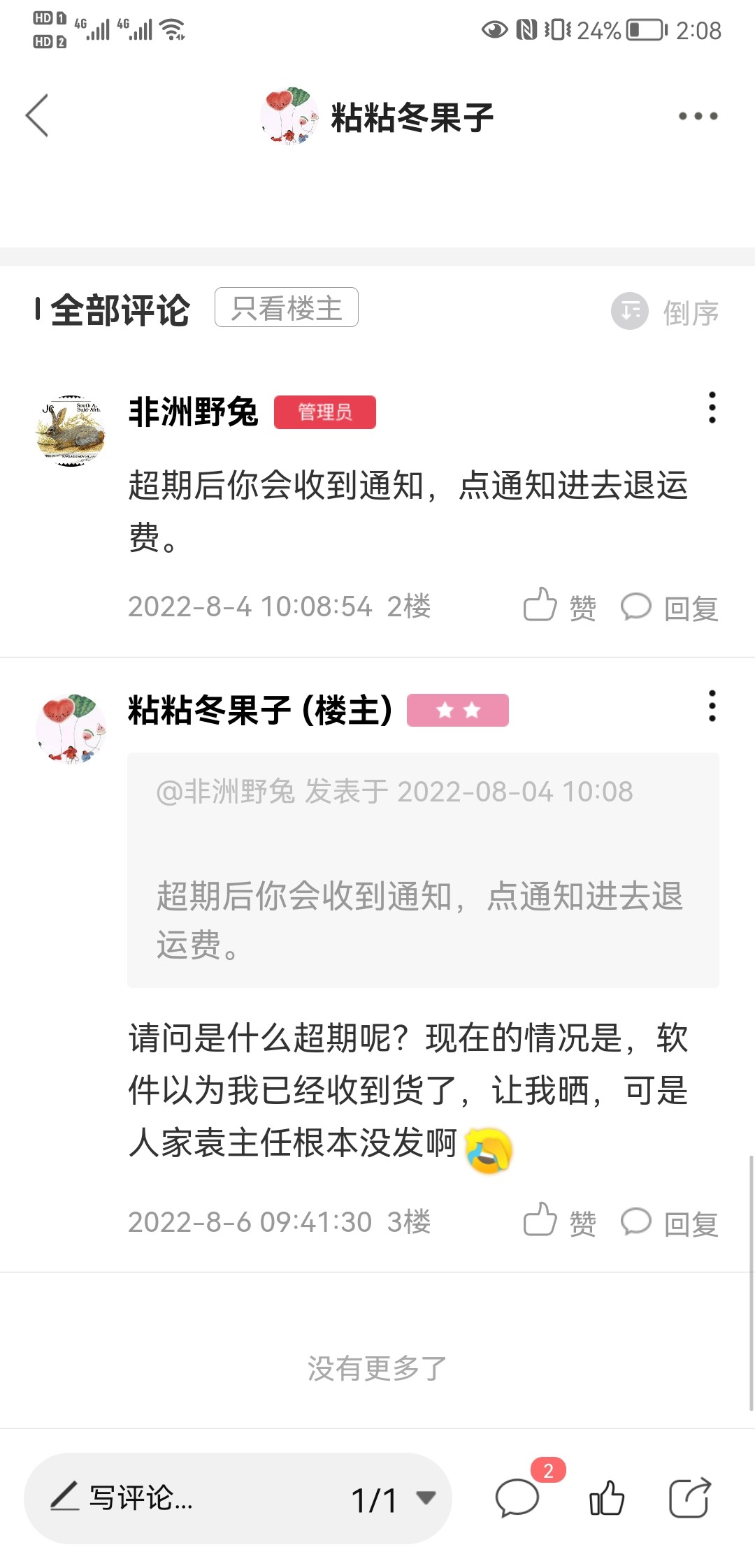Go back using the top-left arrow
755x1568 pixels.
[x=37, y=116]
